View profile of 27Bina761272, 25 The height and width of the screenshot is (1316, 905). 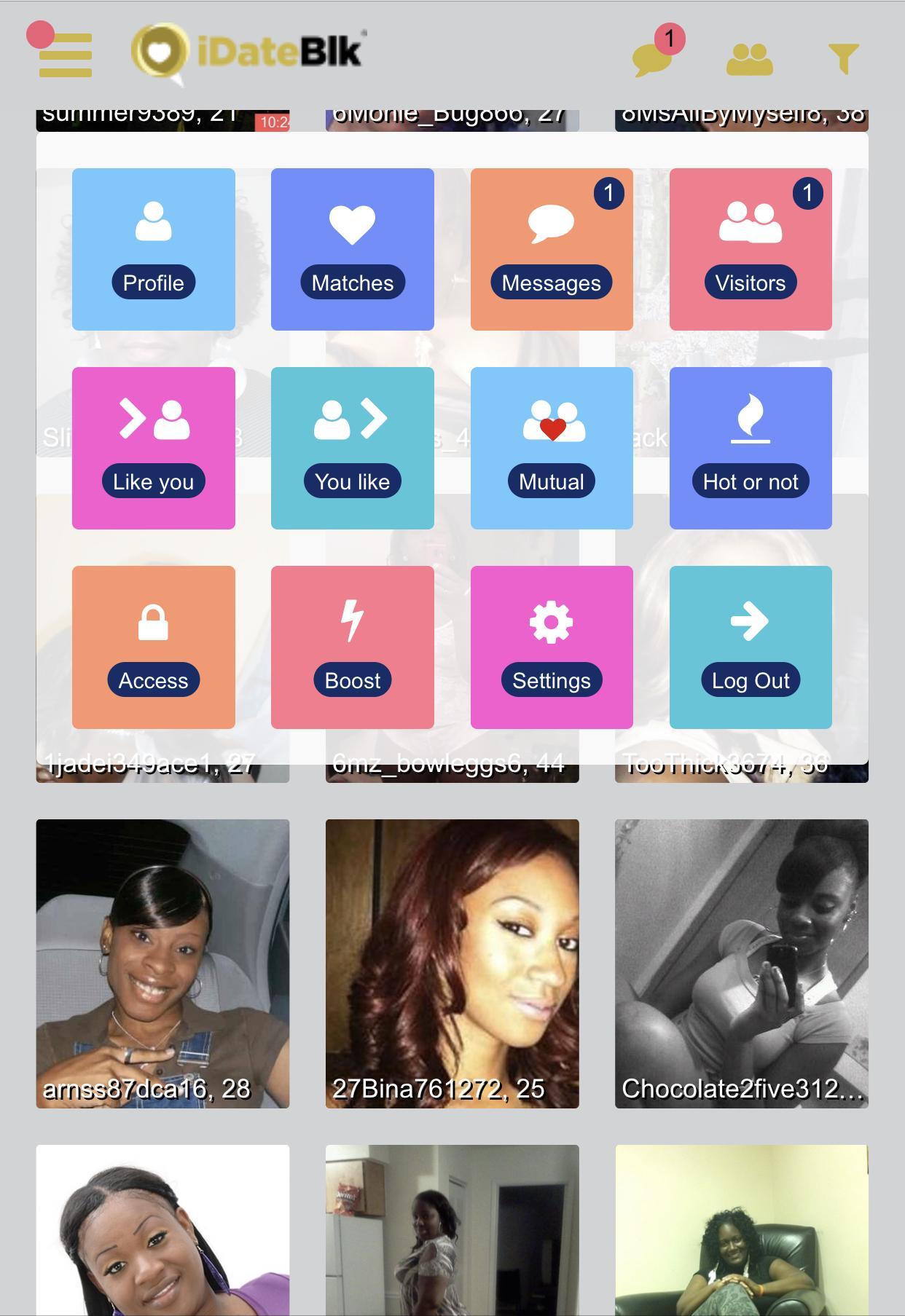click(452, 963)
